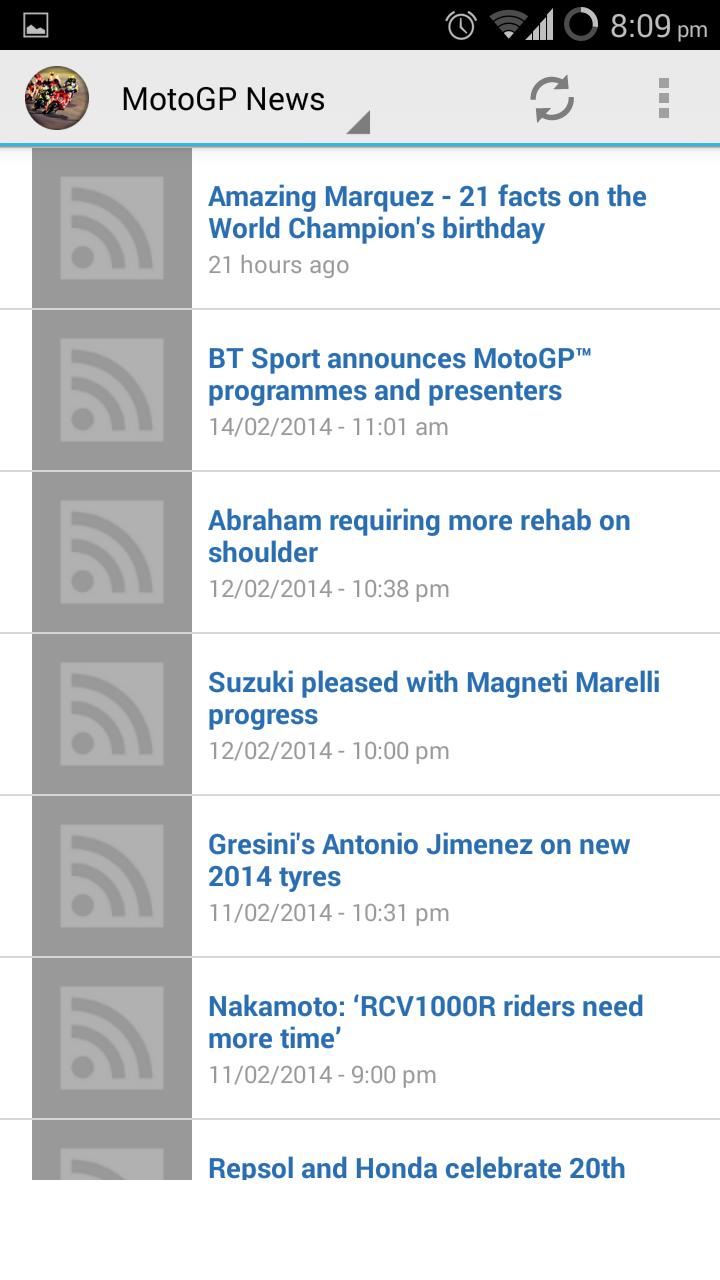
Task: Open Abraham requiring more rehab article
Action: pyautogui.click(x=419, y=537)
